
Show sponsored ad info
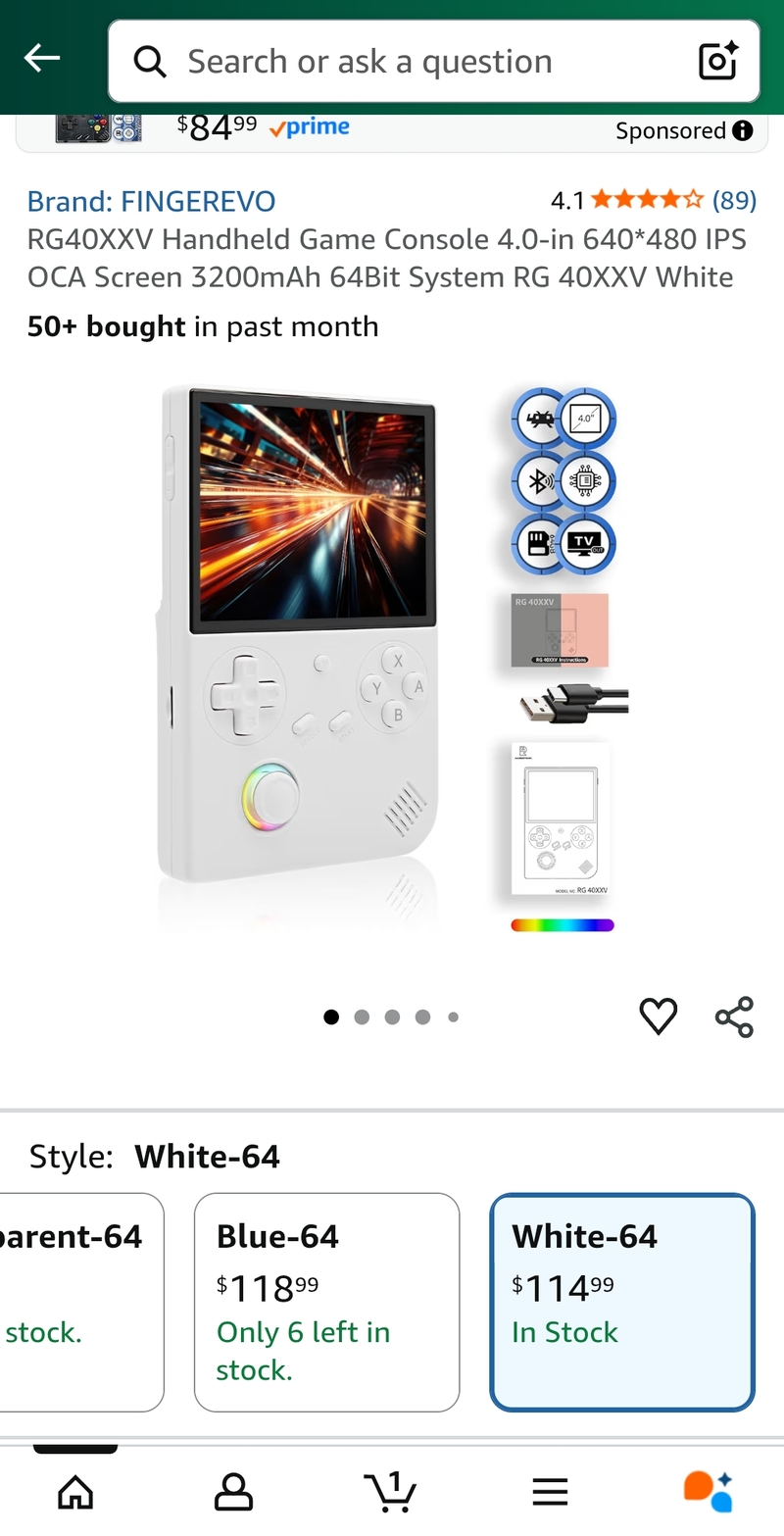coord(743,131)
